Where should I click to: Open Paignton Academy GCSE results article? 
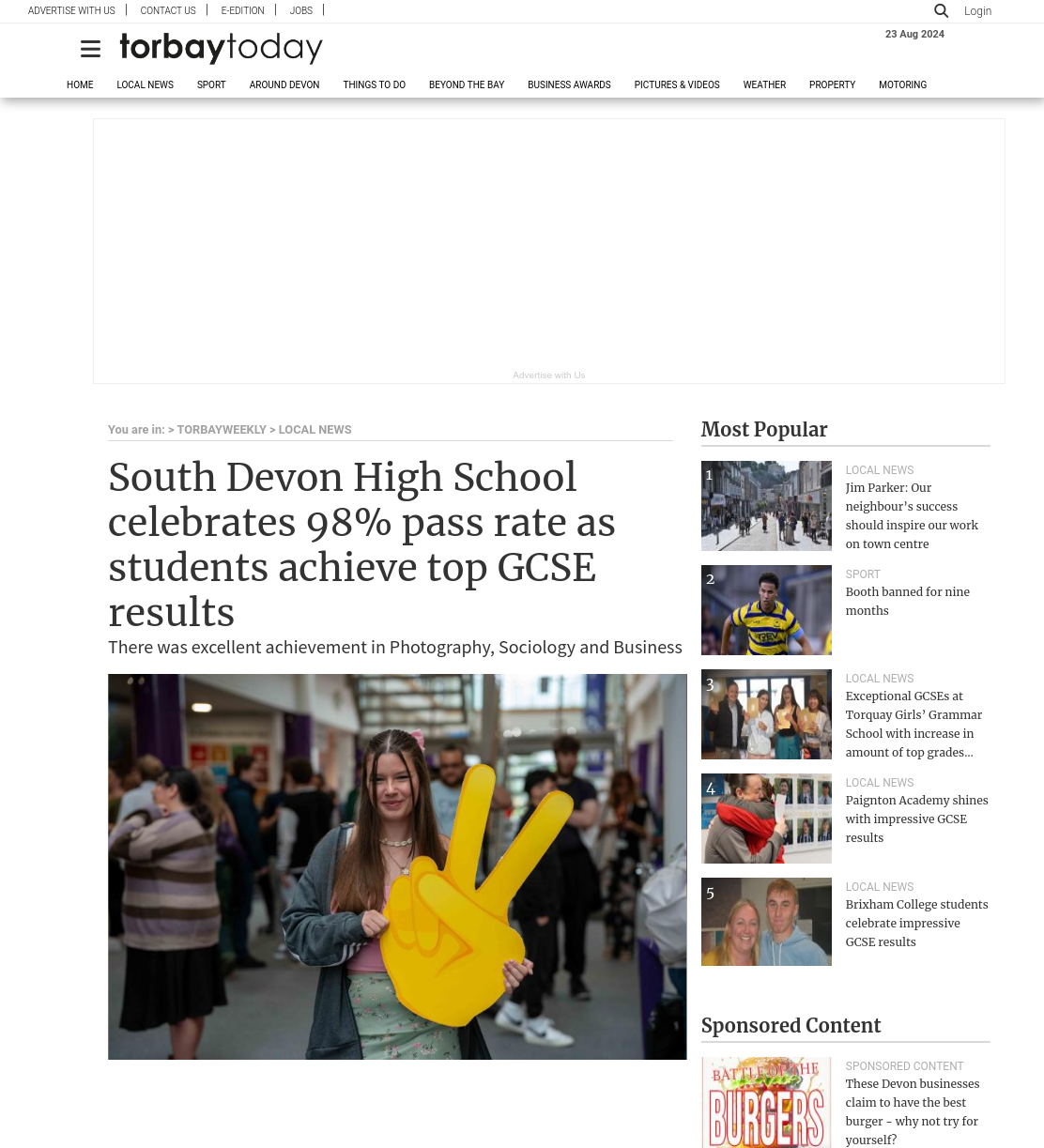click(916, 819)
